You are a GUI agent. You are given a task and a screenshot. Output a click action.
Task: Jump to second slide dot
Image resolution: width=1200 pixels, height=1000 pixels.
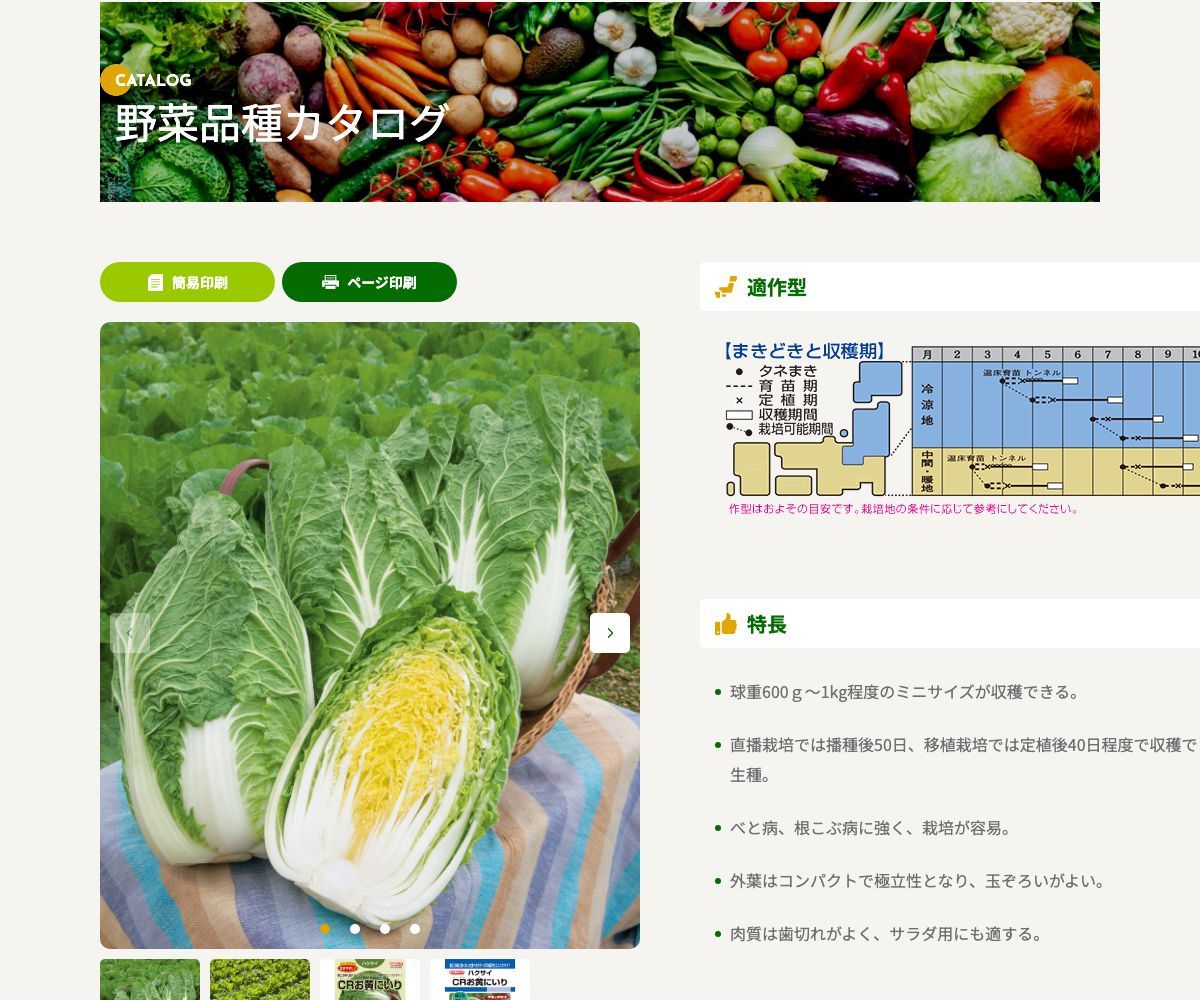pyautogui.click(x=355, y=929)
